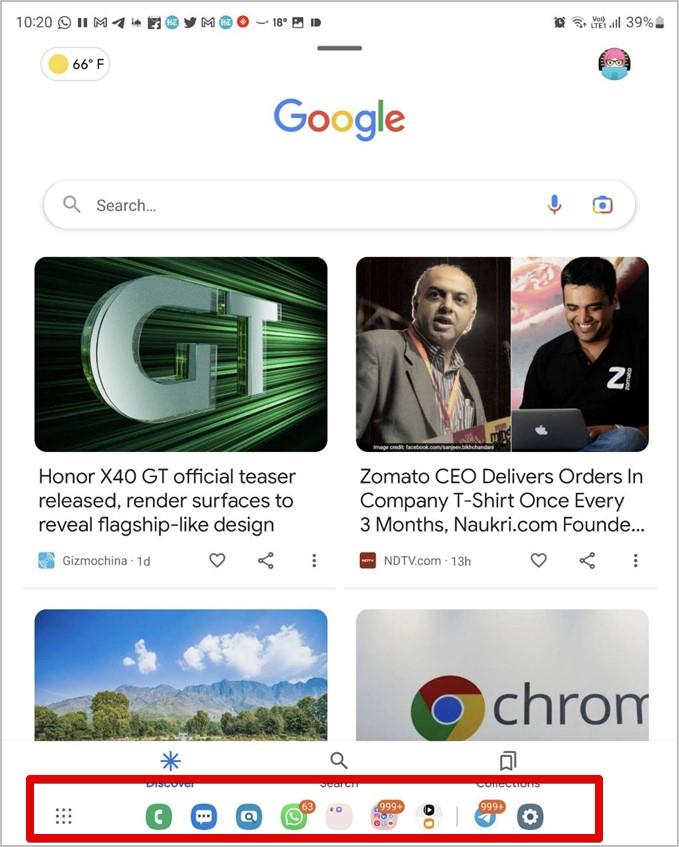Viewport: 679px width, 847px height.
Task: Like the Zomato CEO article
Action: point(538,561)
